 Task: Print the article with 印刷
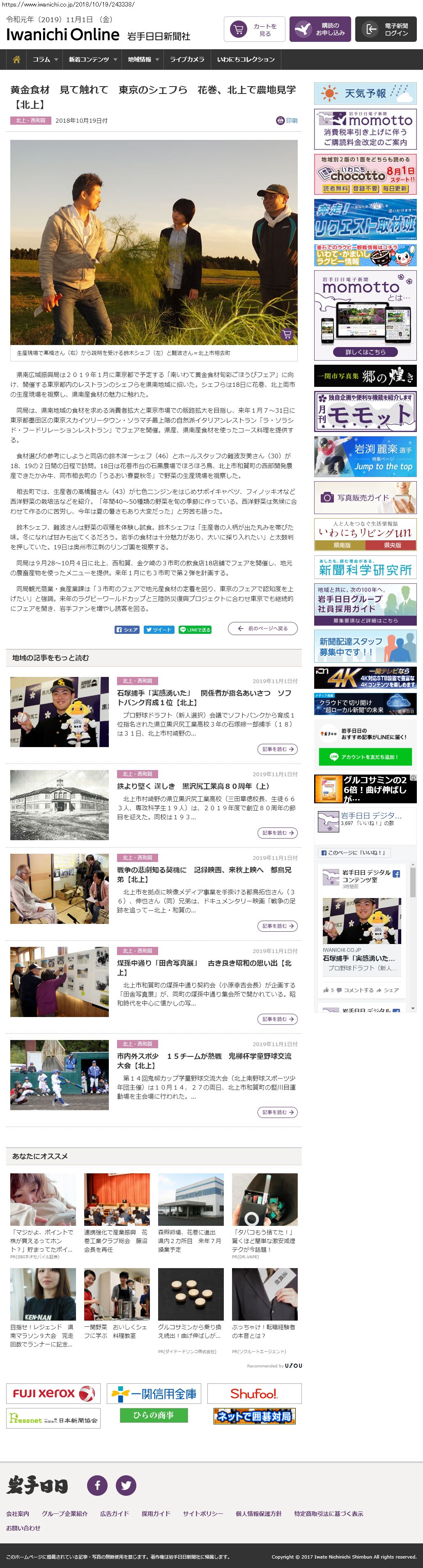(x=287, y=121)
